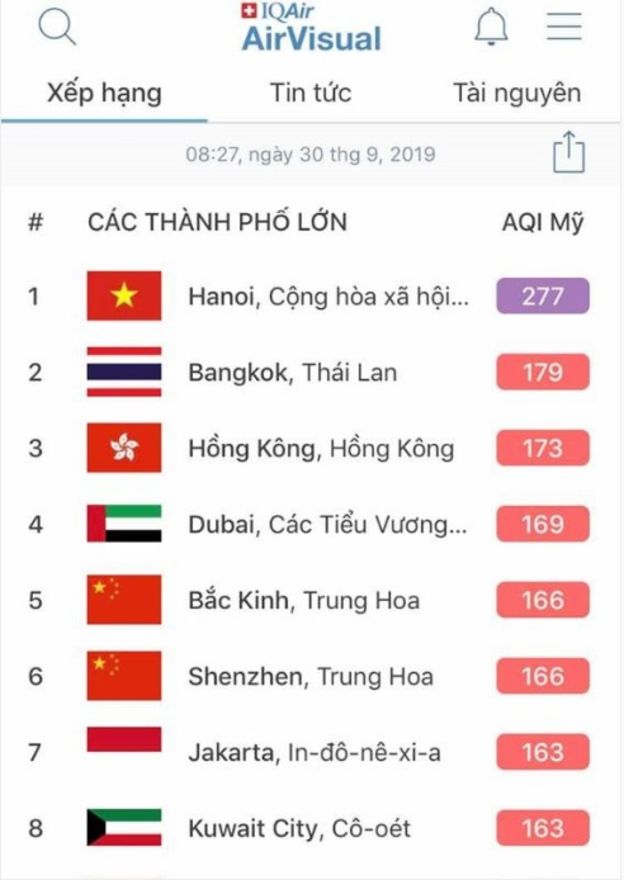Viewport: 624px width, 880px height.
Task: Open the search magnifier icon
Action: 57,27
